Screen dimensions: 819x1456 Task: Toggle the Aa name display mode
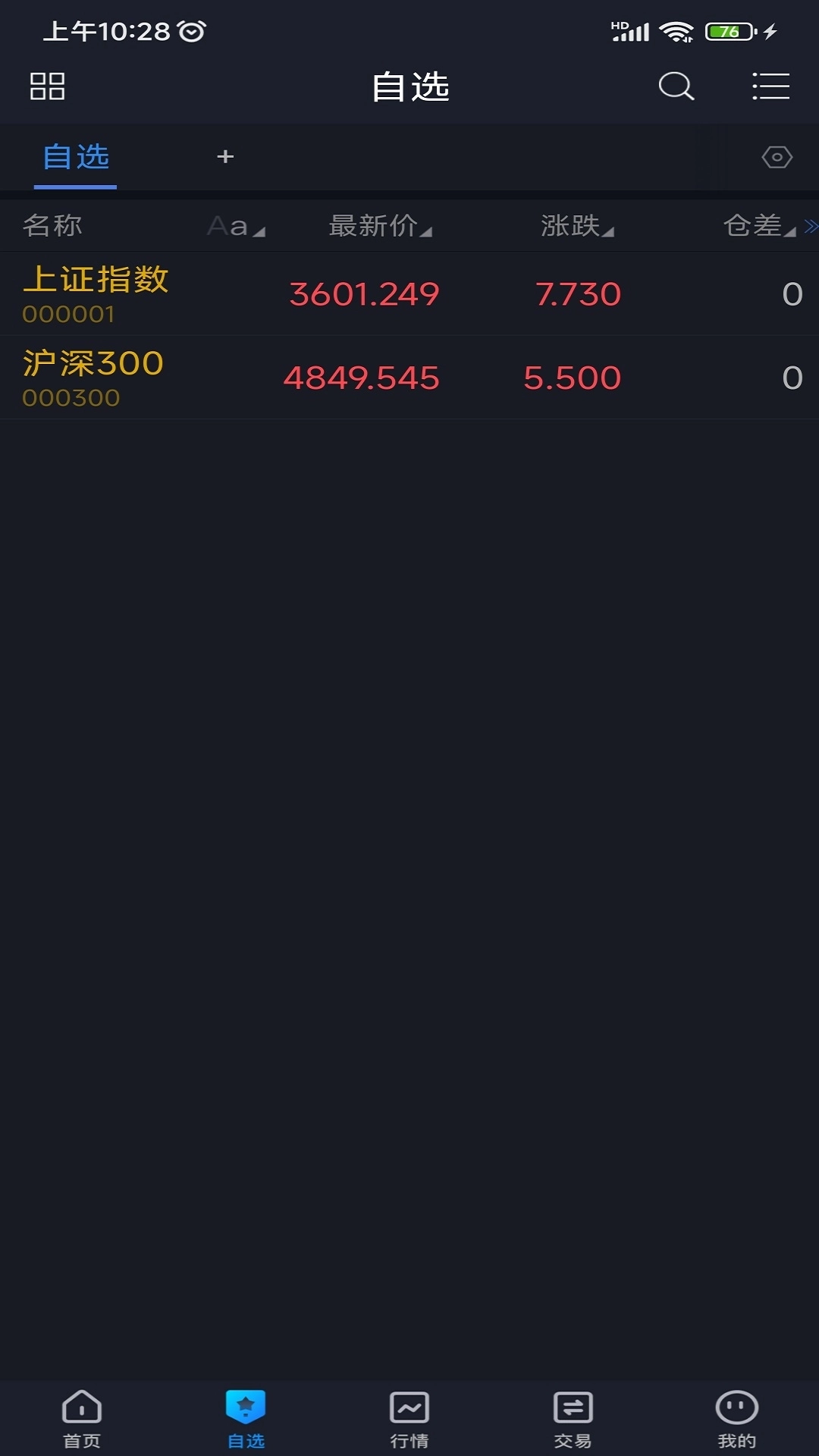coord(234,224)
